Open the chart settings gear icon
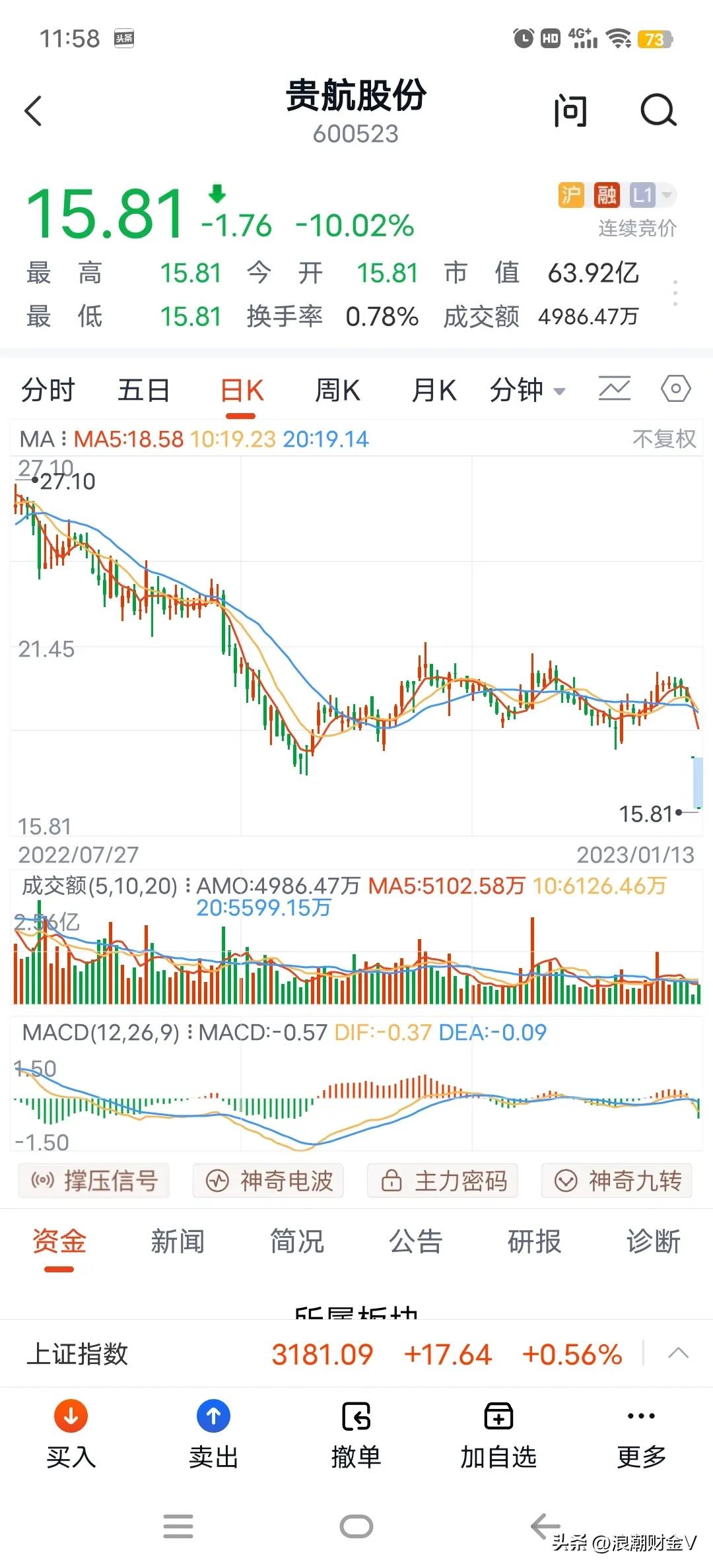713x1568 pixels. [x=675, y=389]
